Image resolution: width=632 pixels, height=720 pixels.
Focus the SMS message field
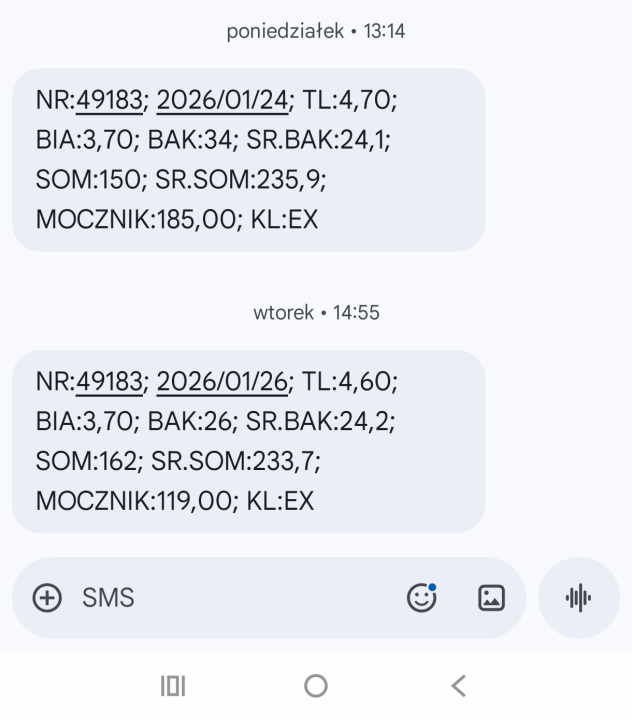point(230,598)
